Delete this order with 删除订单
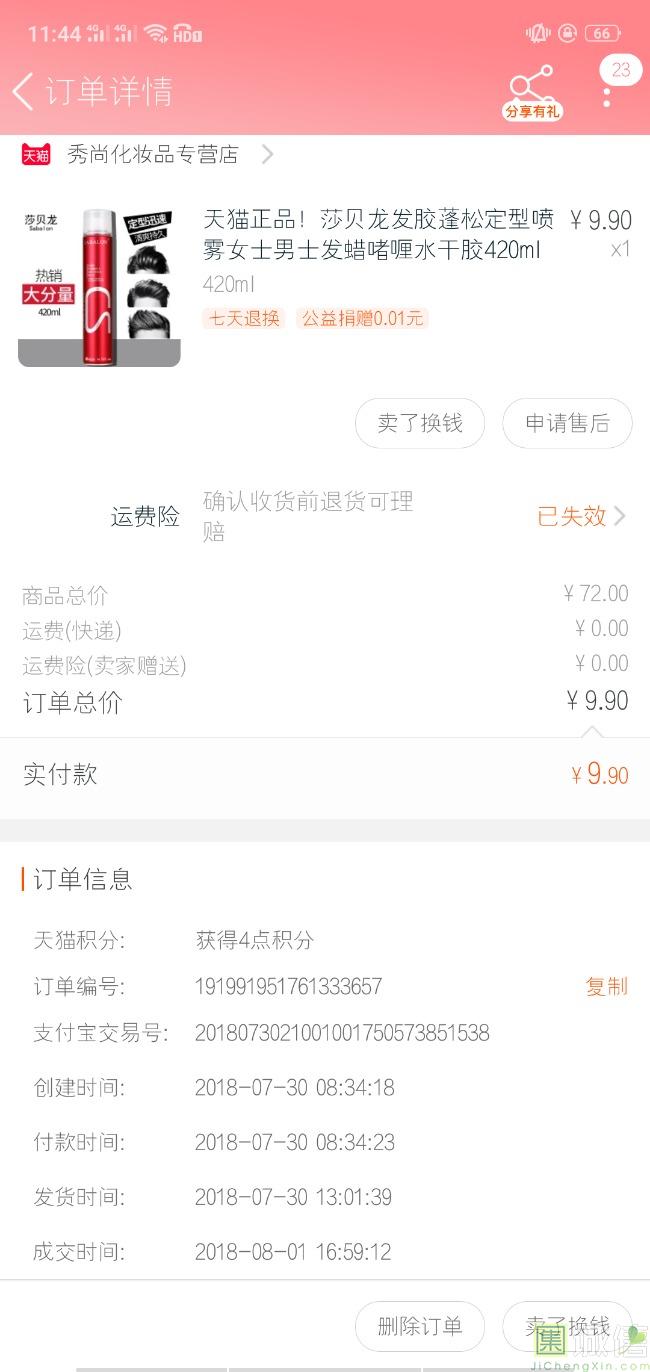The width and height of the screenshot is (650, 1372). (420, 1326)
